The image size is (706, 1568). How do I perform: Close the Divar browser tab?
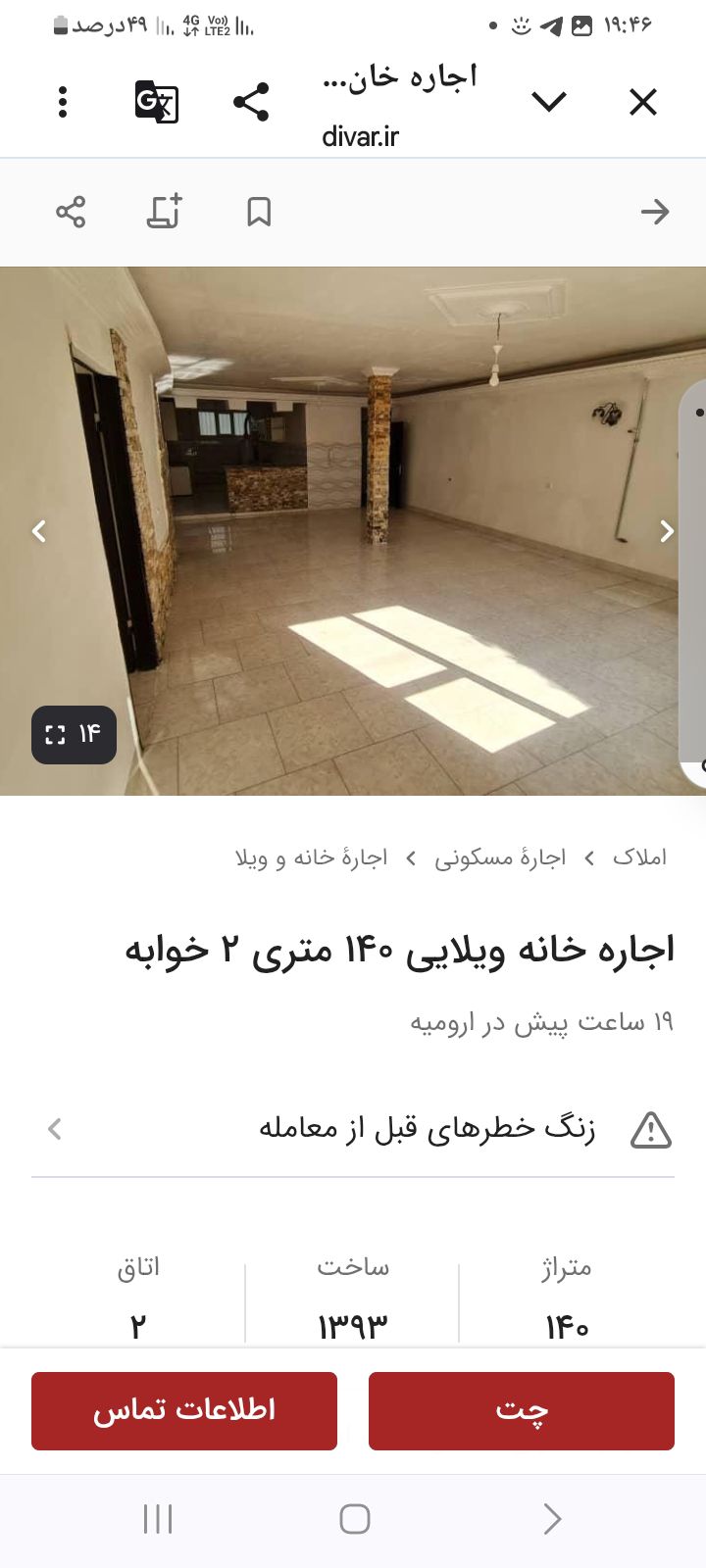pyautogui.click(x=642, y=102)
